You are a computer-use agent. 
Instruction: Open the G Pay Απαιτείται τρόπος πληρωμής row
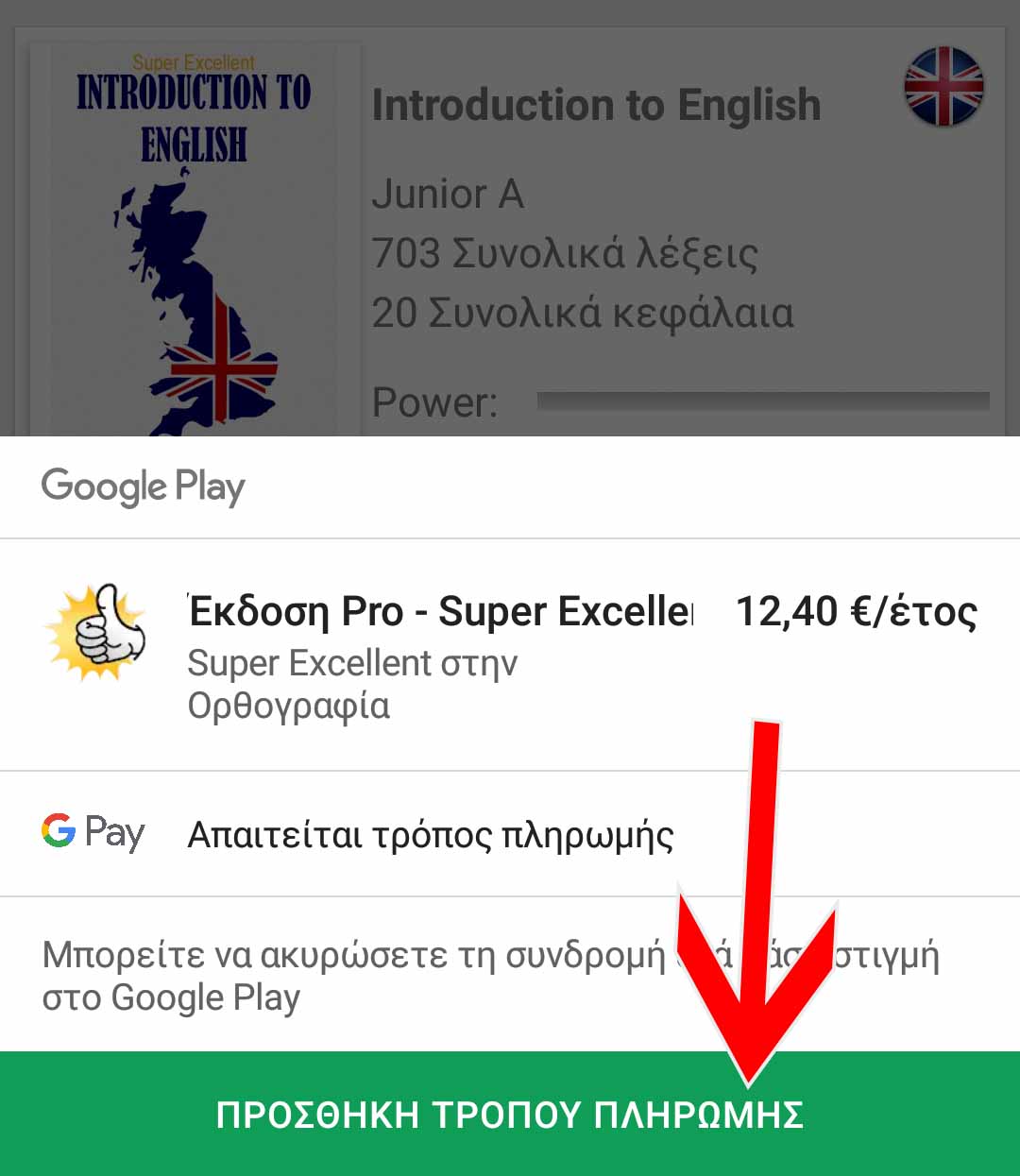pos(430,834)
